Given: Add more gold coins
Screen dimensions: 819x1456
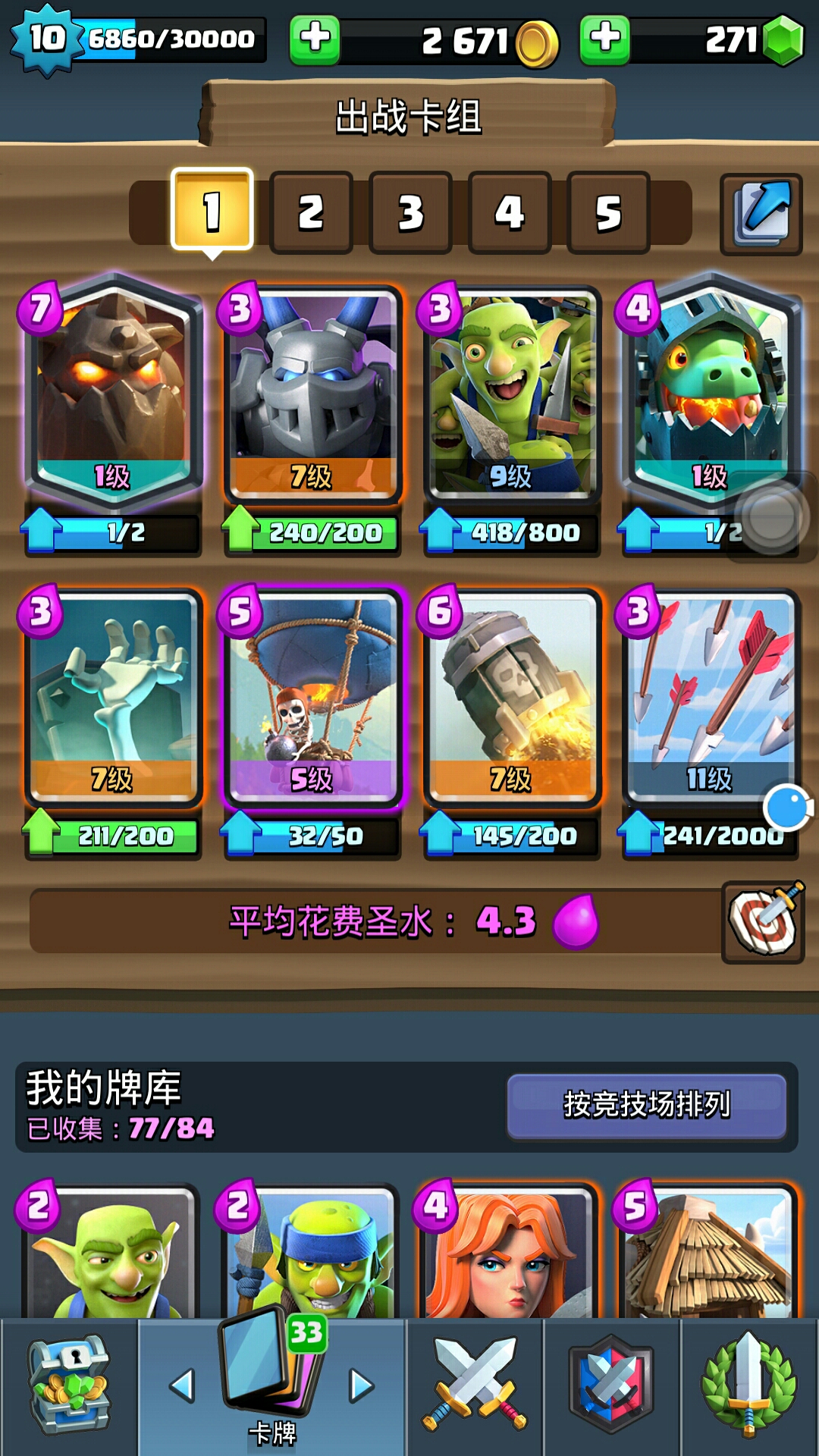Looking at the screenshot, I should point(315,39).
